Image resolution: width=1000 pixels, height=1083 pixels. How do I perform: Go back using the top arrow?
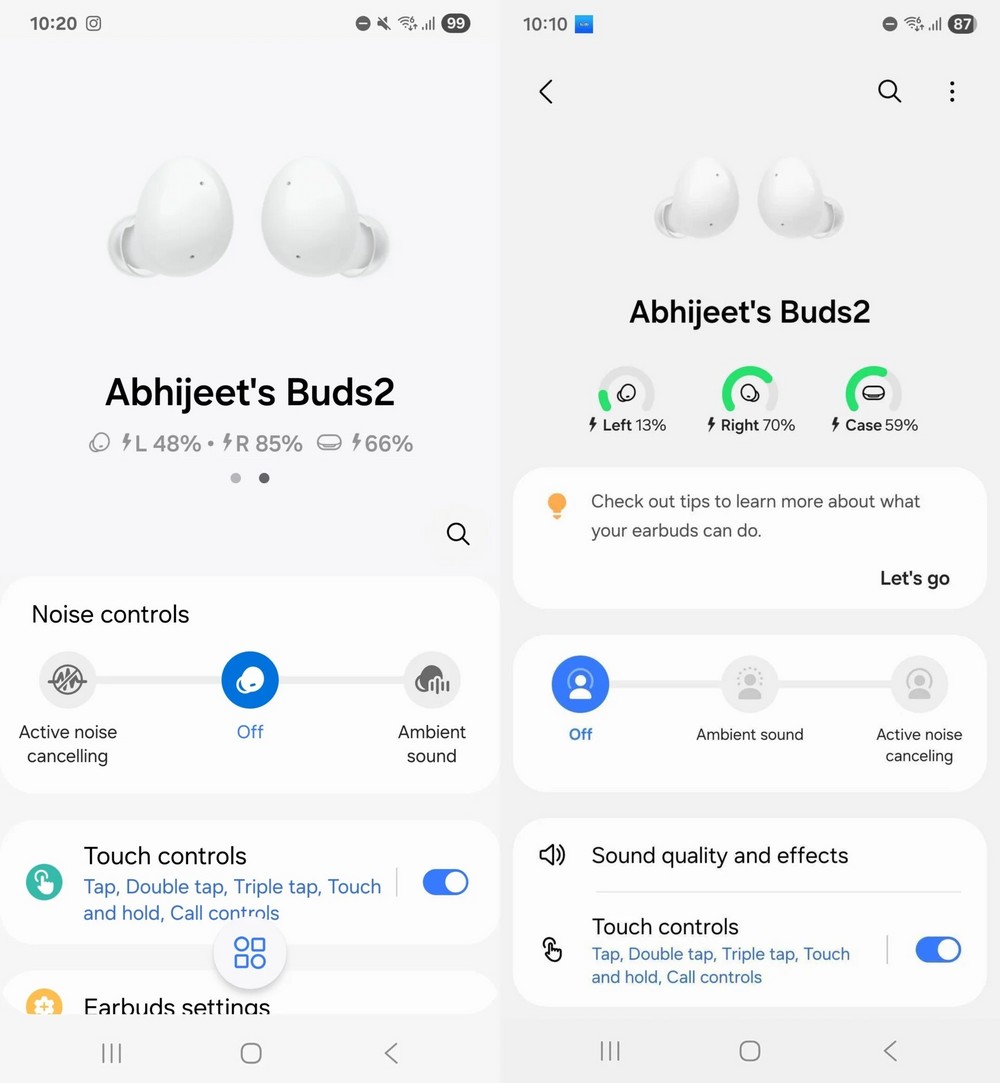coord(546,92)
